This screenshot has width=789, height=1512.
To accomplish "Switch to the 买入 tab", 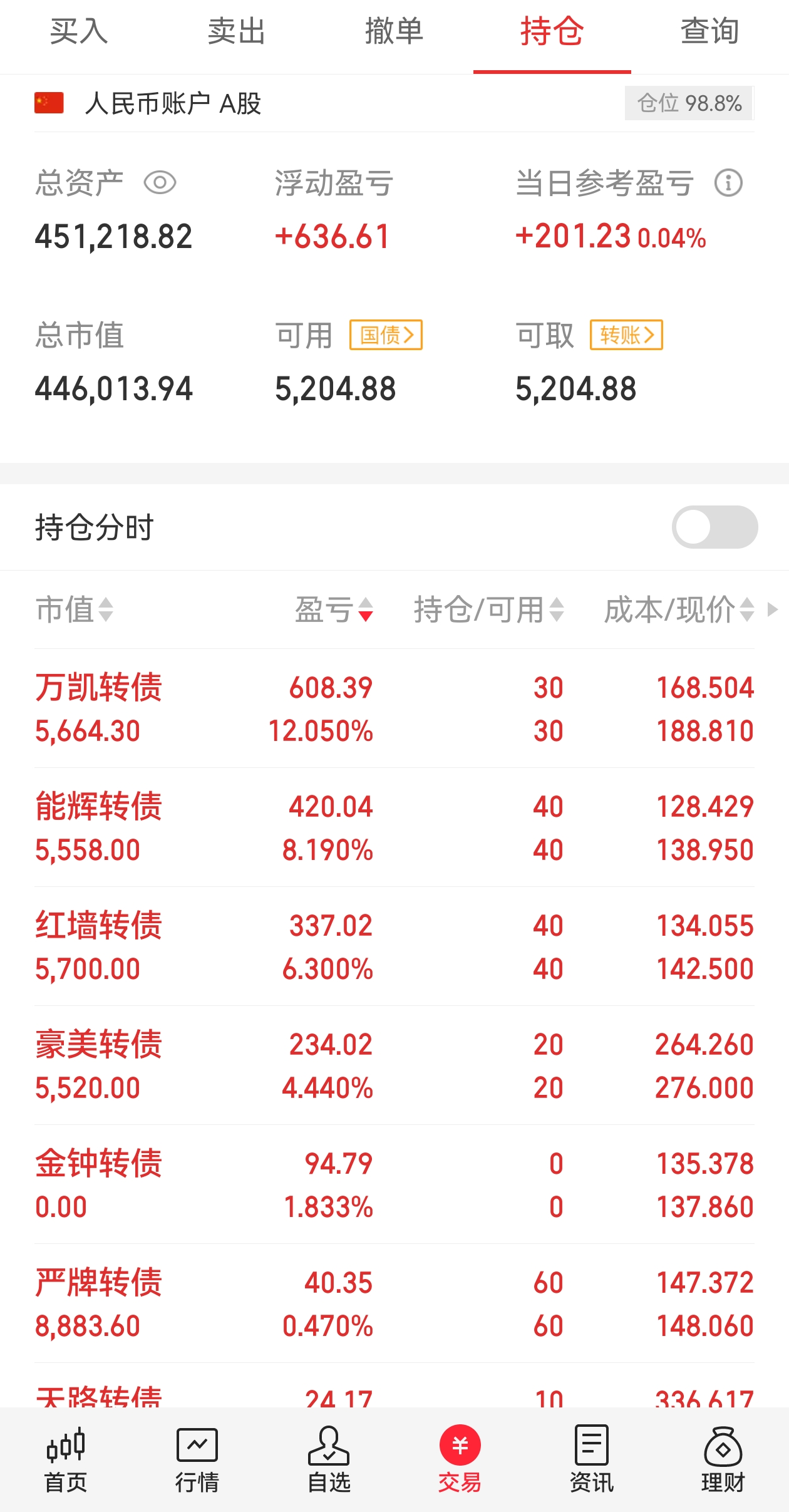I will [x=79, y=31].
